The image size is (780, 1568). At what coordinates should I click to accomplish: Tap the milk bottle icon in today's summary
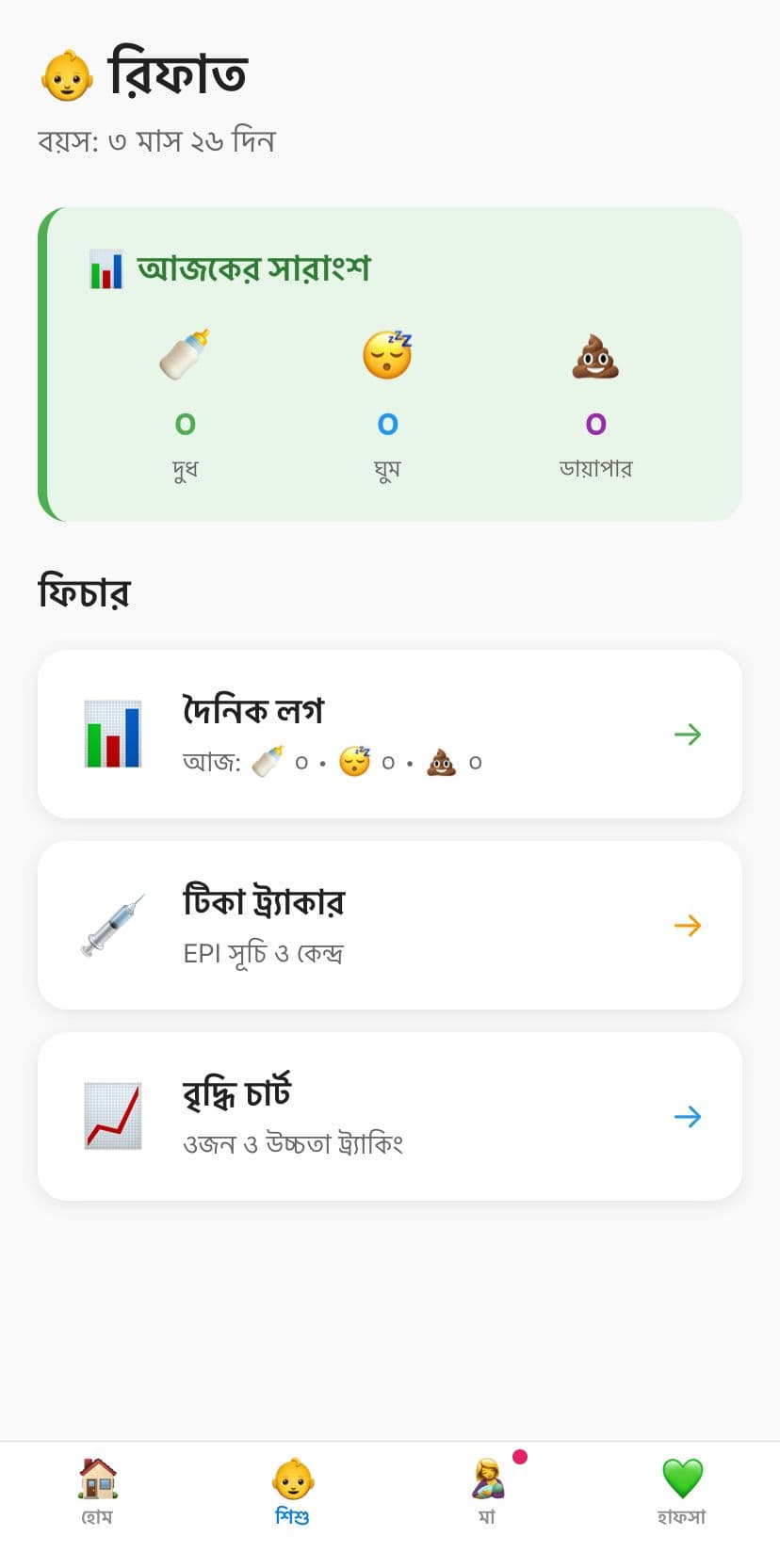point(185,353)
